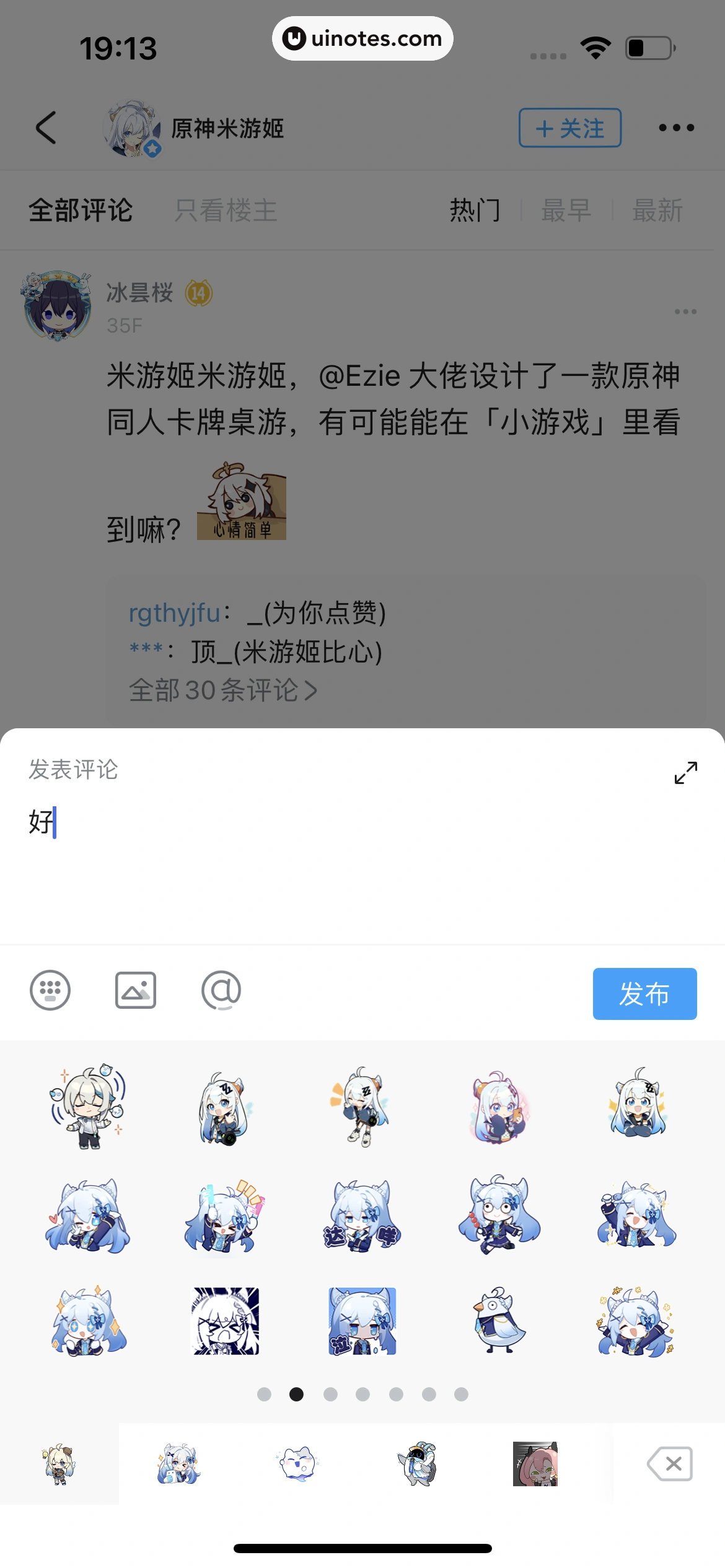The height and width of the screenshot is (1568, 725).
Task: Mention a user with the @ icon
Action: [221, 990]
